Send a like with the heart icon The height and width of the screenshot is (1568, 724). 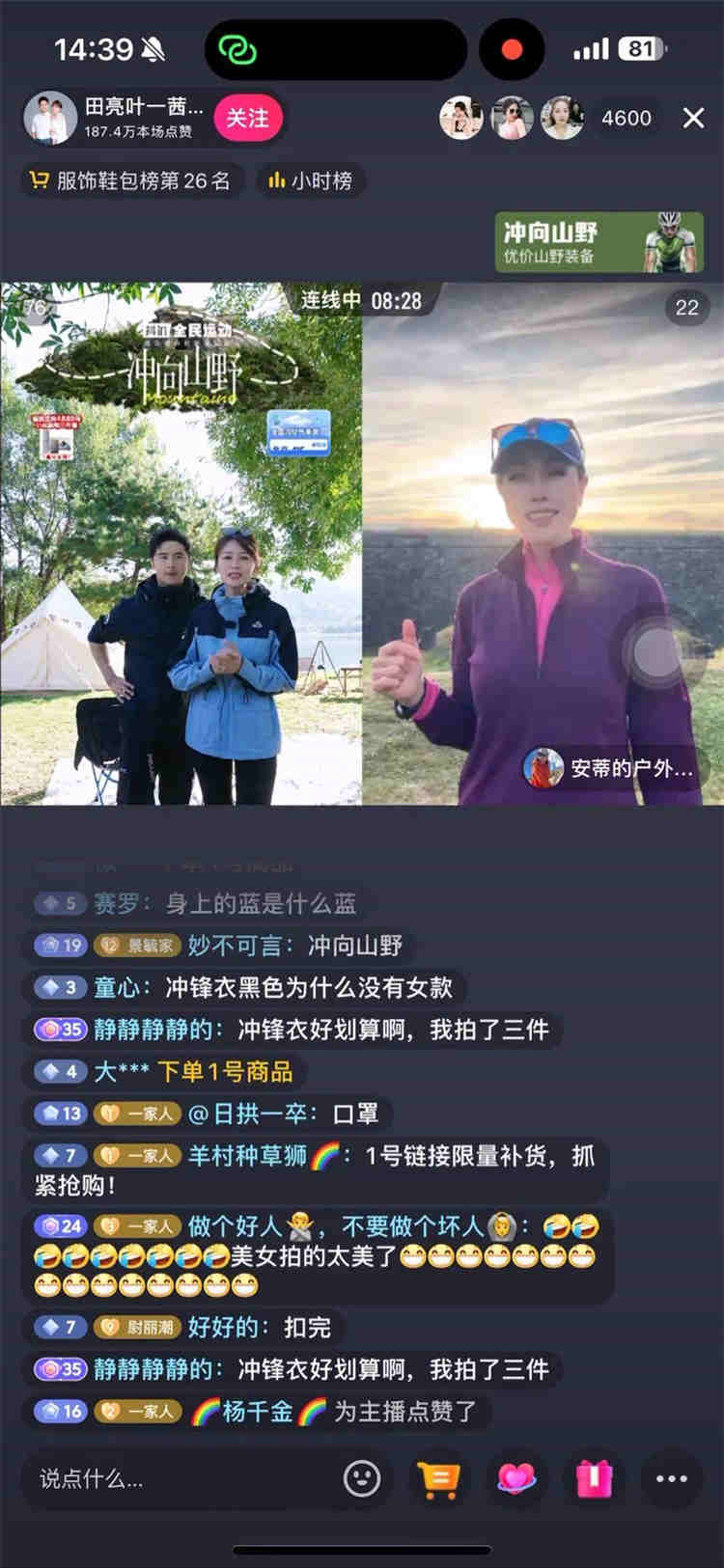(x=516, y=1478)
